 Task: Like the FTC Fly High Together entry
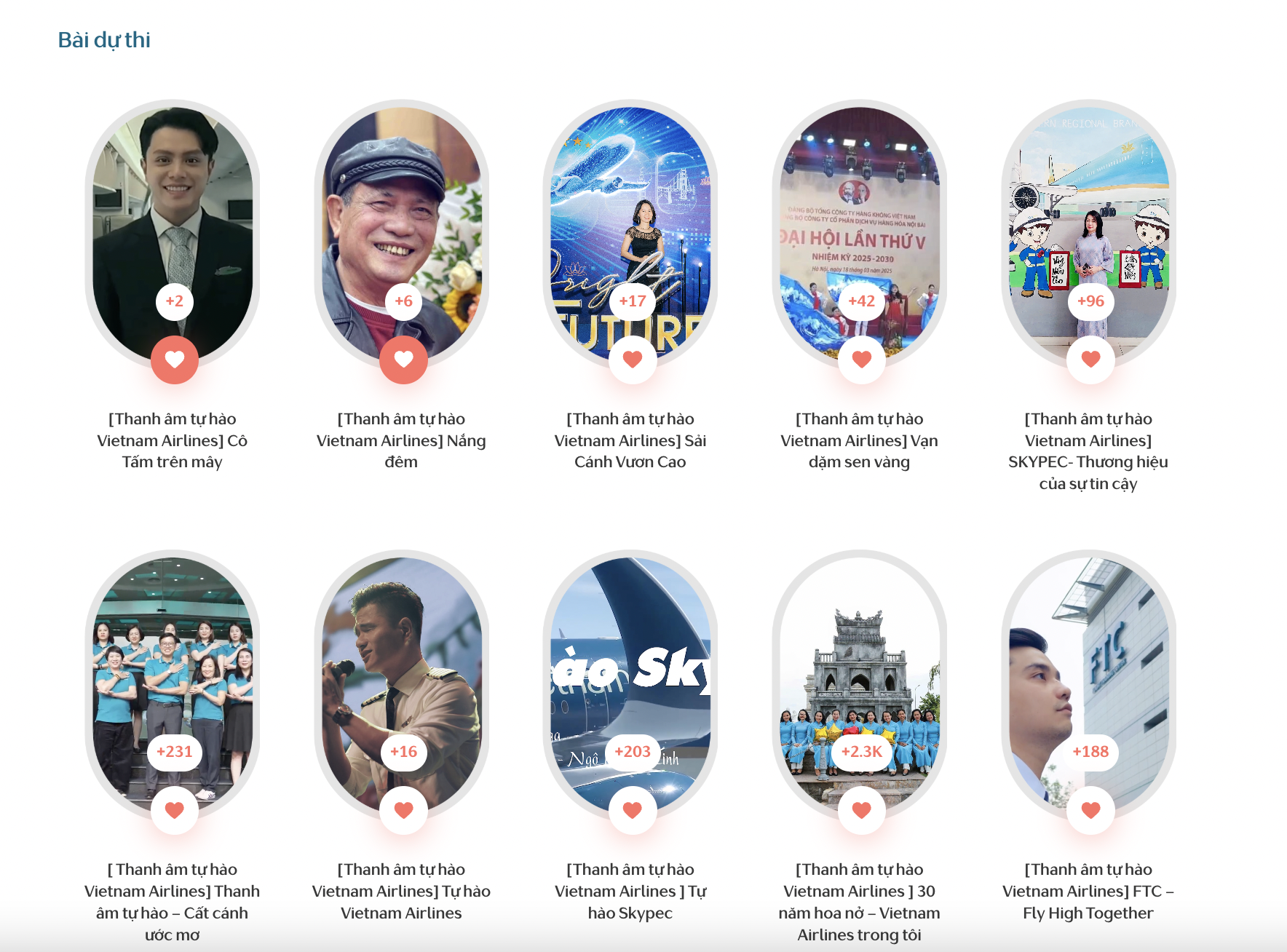[x=1090, y=810]
